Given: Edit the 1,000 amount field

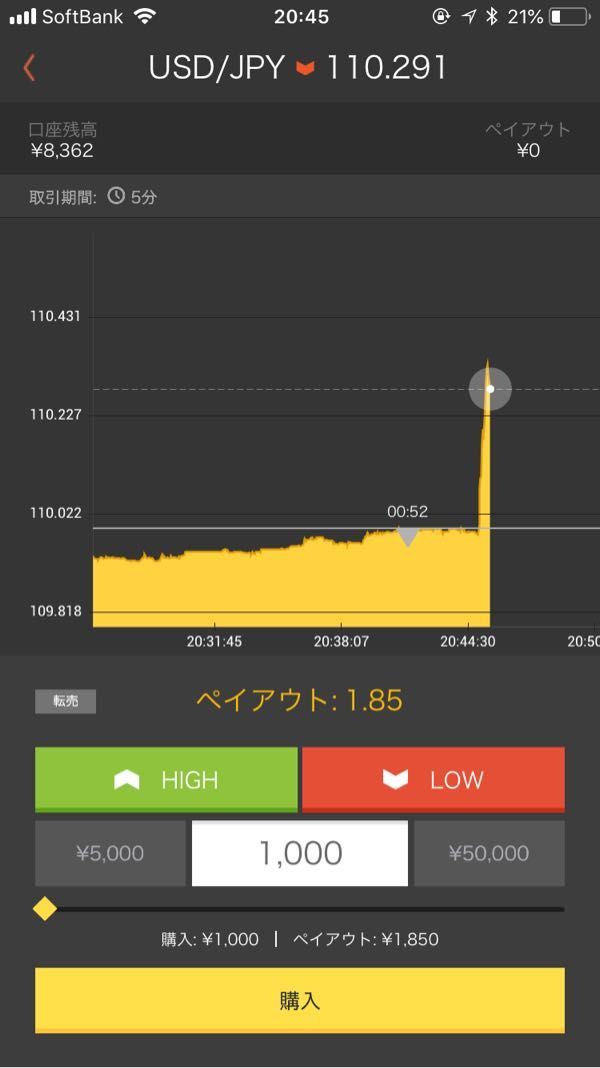Looking at the screenshot, I should point(300,853).
